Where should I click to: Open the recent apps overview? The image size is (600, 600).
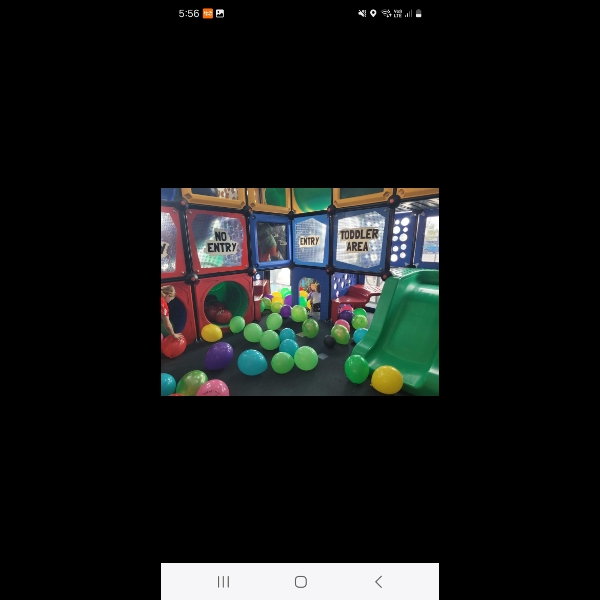(223, 581)
